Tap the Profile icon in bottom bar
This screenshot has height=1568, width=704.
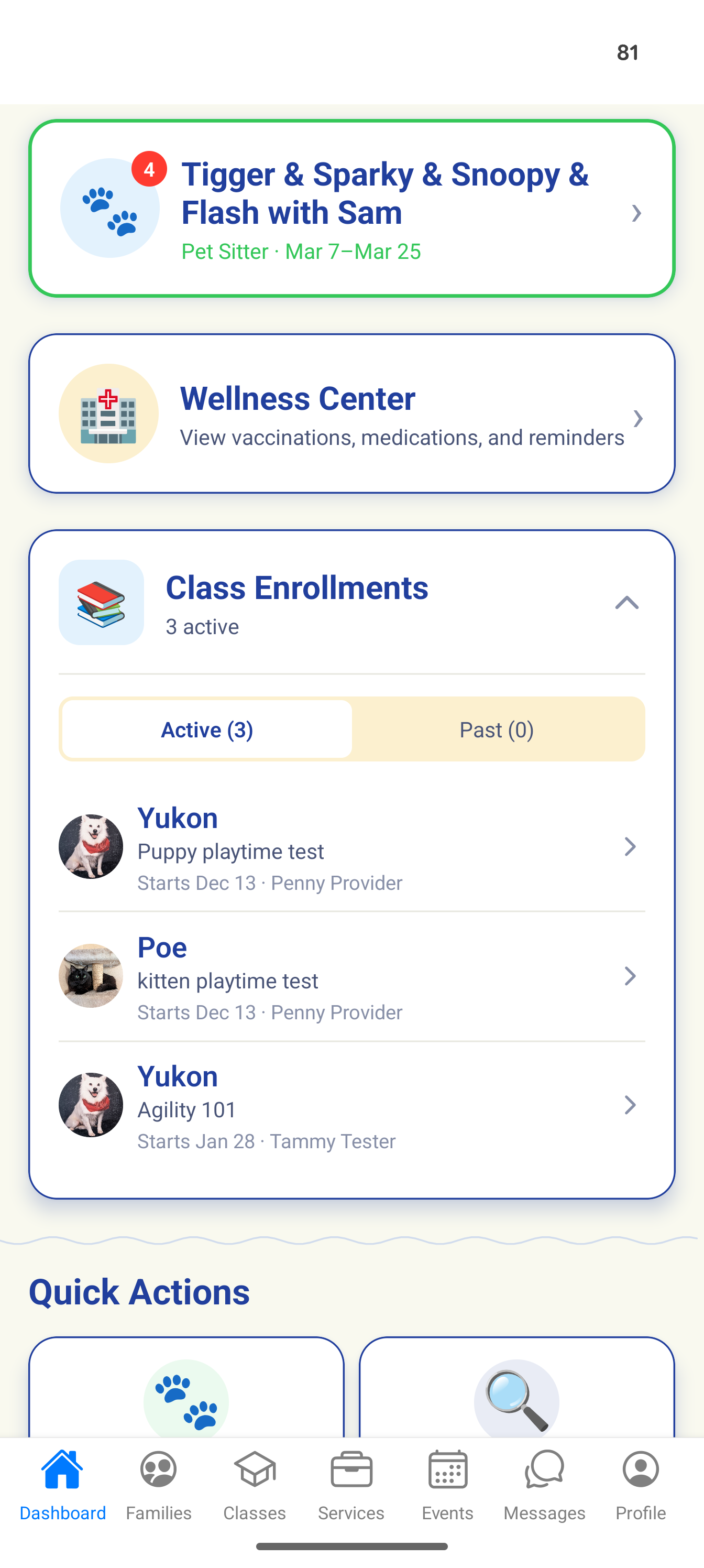(640, 1471)
